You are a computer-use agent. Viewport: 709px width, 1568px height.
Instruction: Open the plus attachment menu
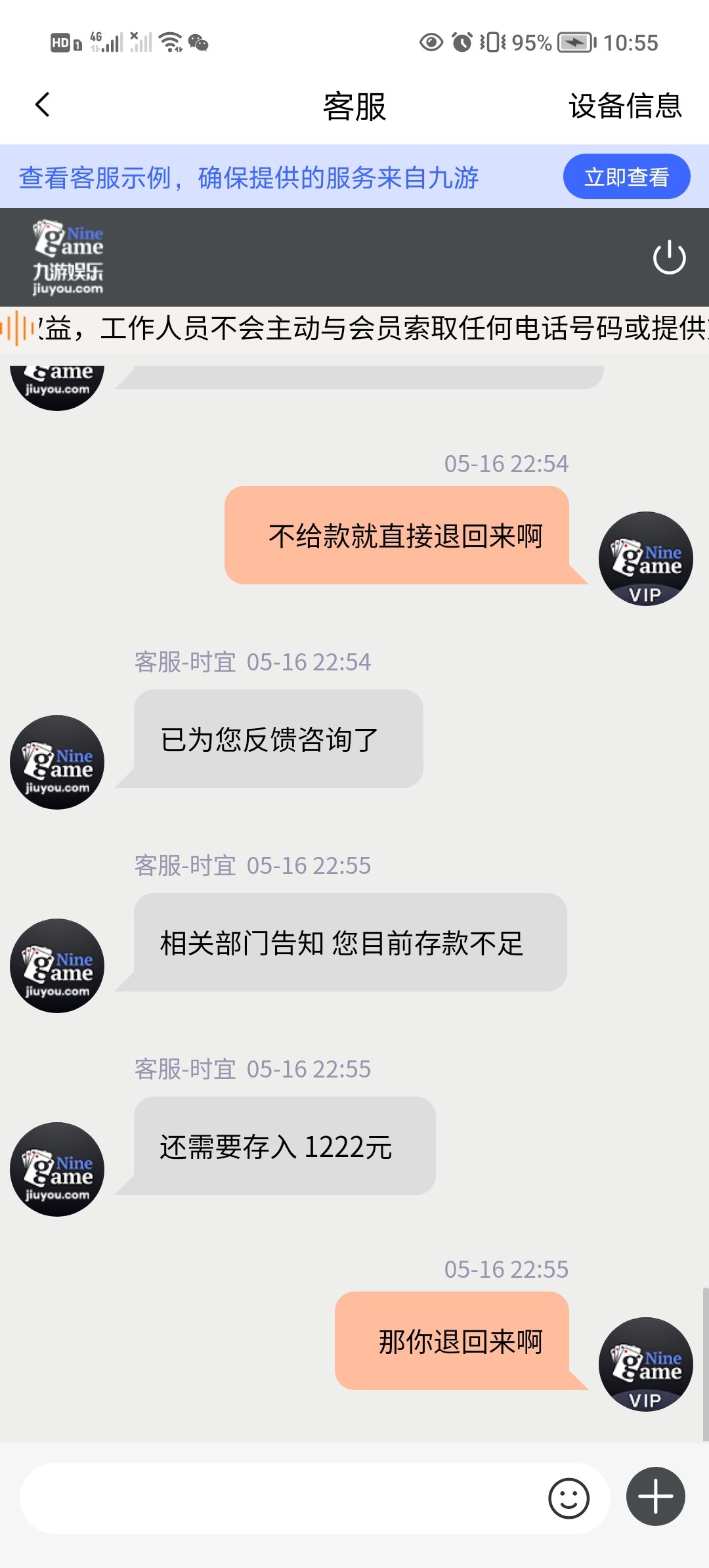[655, 1496]
